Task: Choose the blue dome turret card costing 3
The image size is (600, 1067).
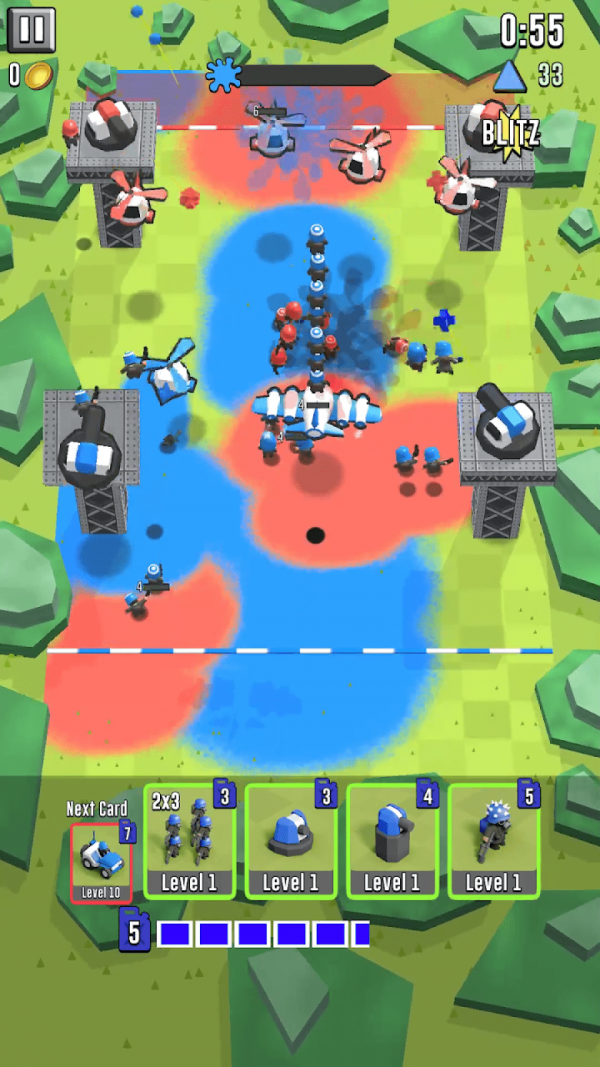Action: (291, 840)
